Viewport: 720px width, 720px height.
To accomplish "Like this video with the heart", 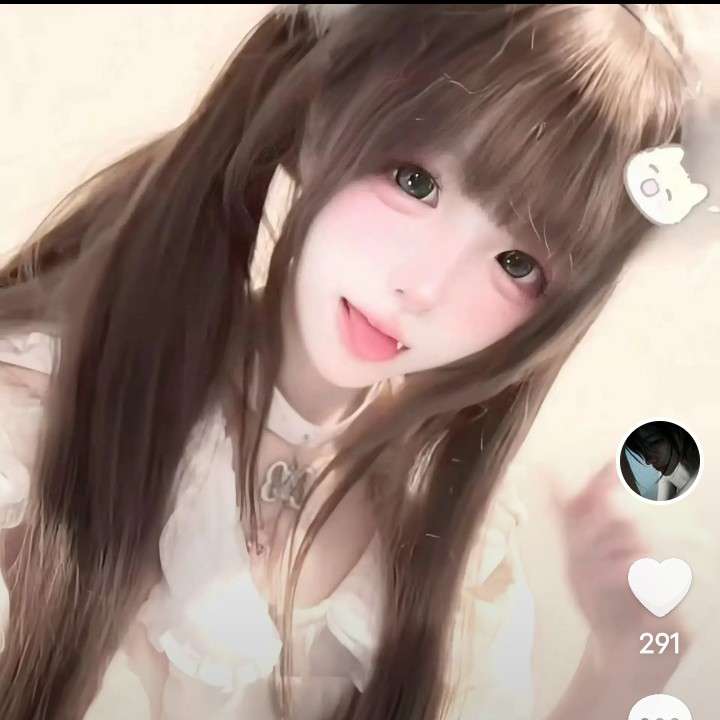I will point(660,587).
